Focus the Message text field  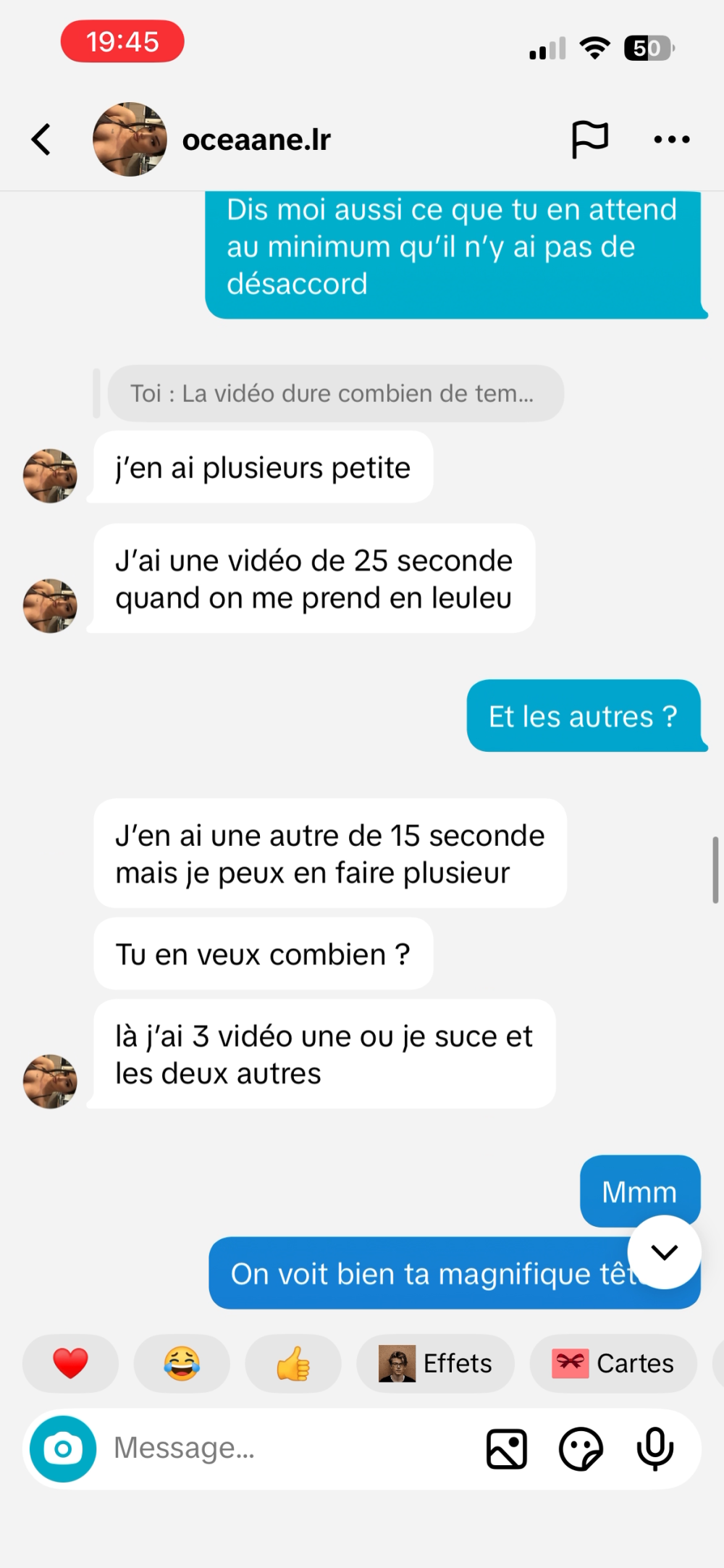(290, 1448)
